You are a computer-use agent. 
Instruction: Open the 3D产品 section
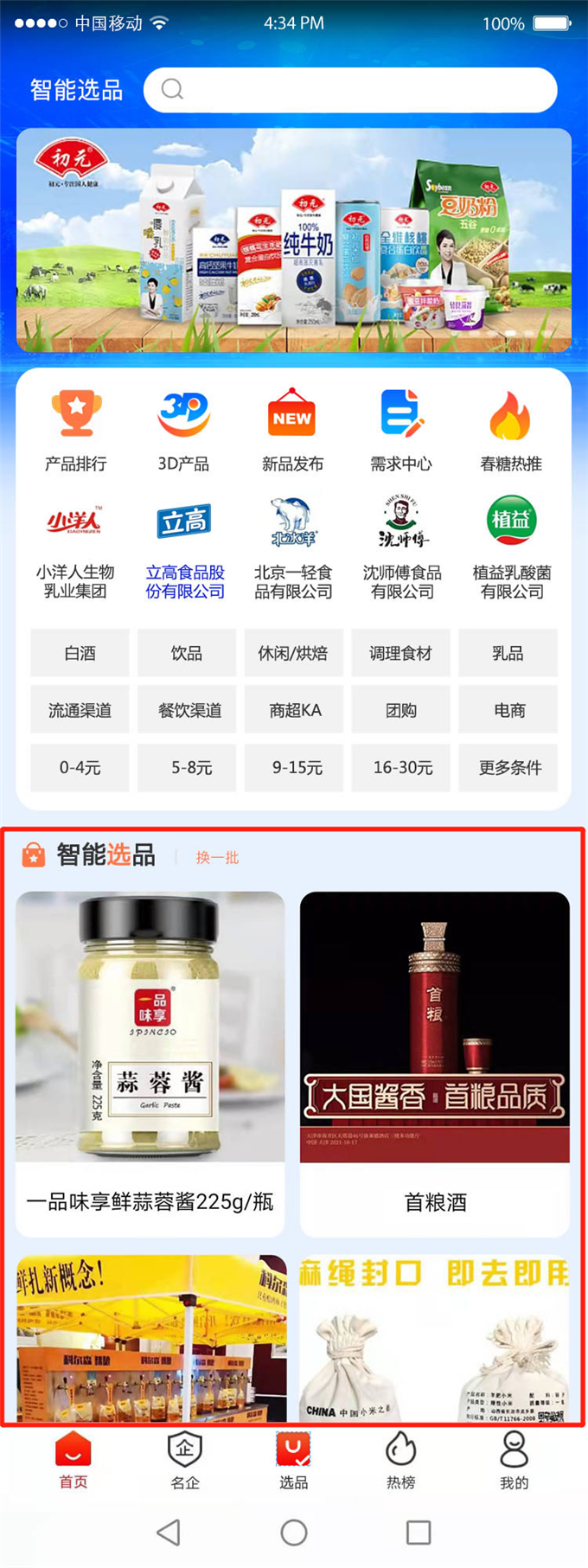[183, 430]
